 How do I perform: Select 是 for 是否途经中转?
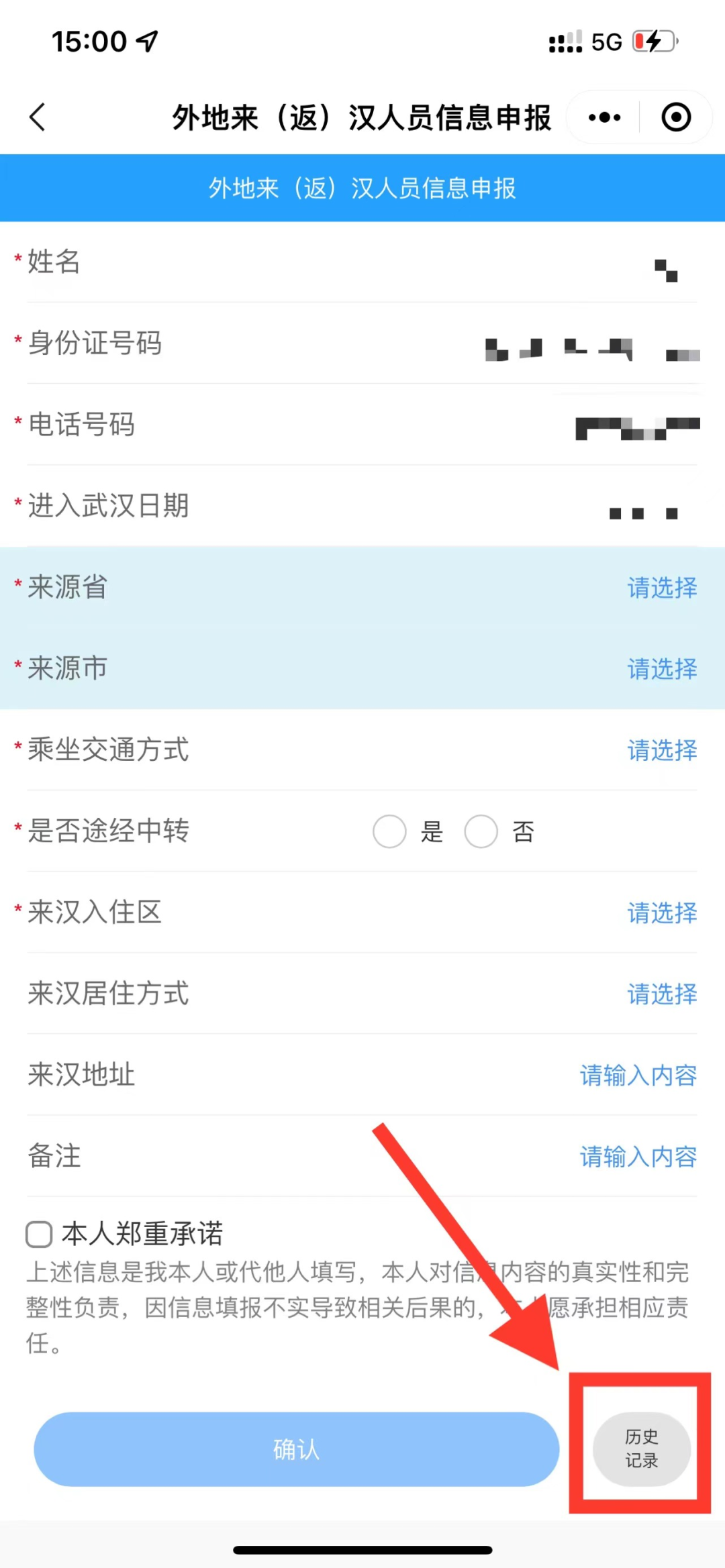pos(389,831)
